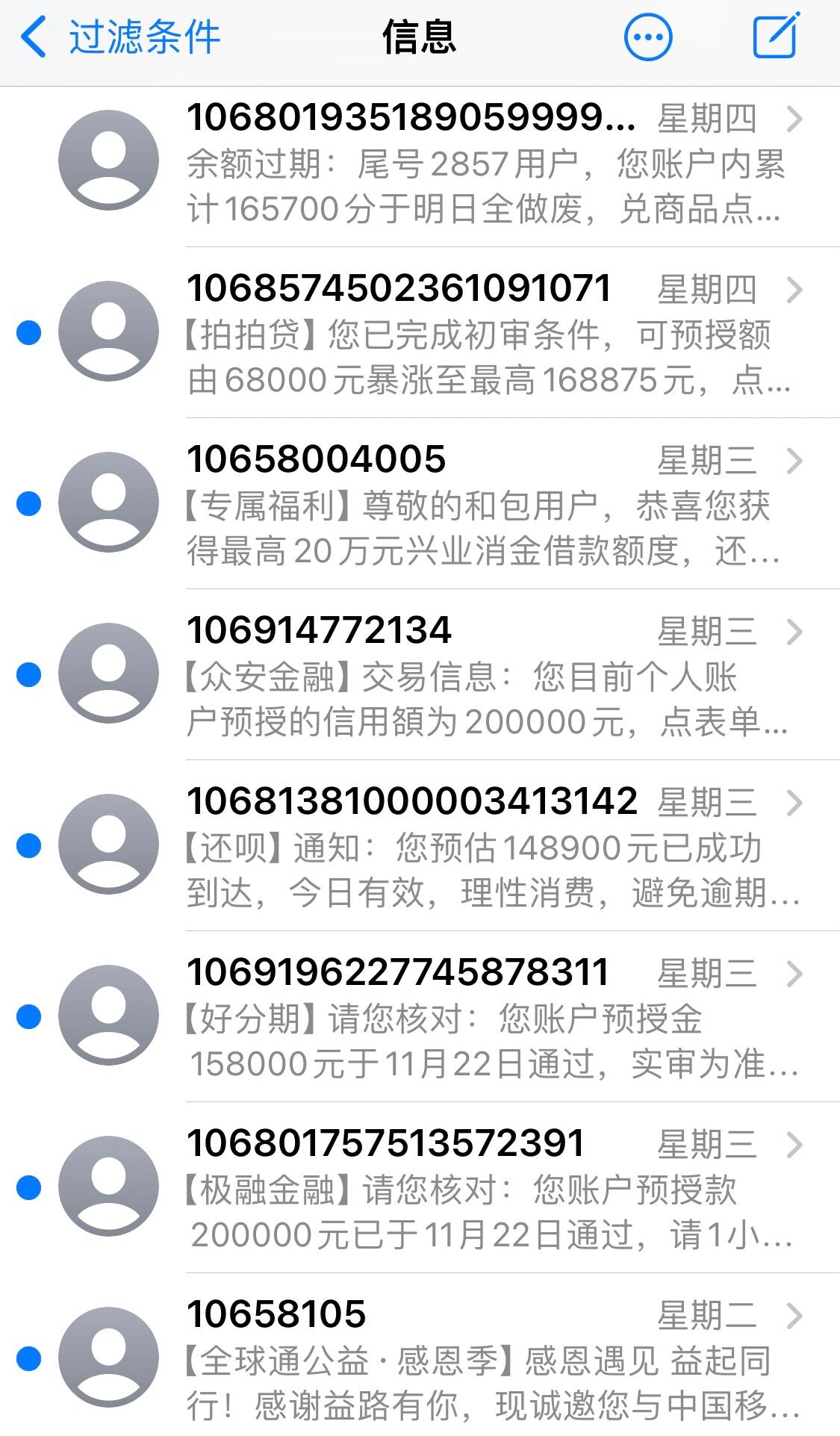Open the 余额过期 message from 1068019351890599

coord(485,164)
